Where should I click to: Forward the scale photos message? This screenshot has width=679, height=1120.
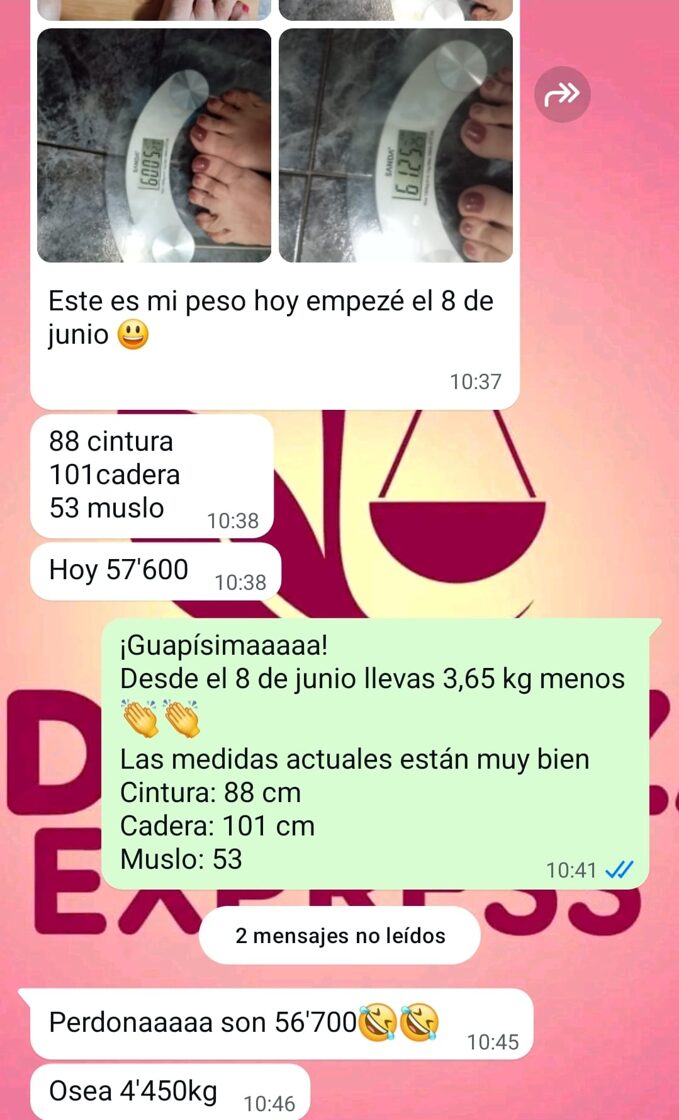(562, 95)
